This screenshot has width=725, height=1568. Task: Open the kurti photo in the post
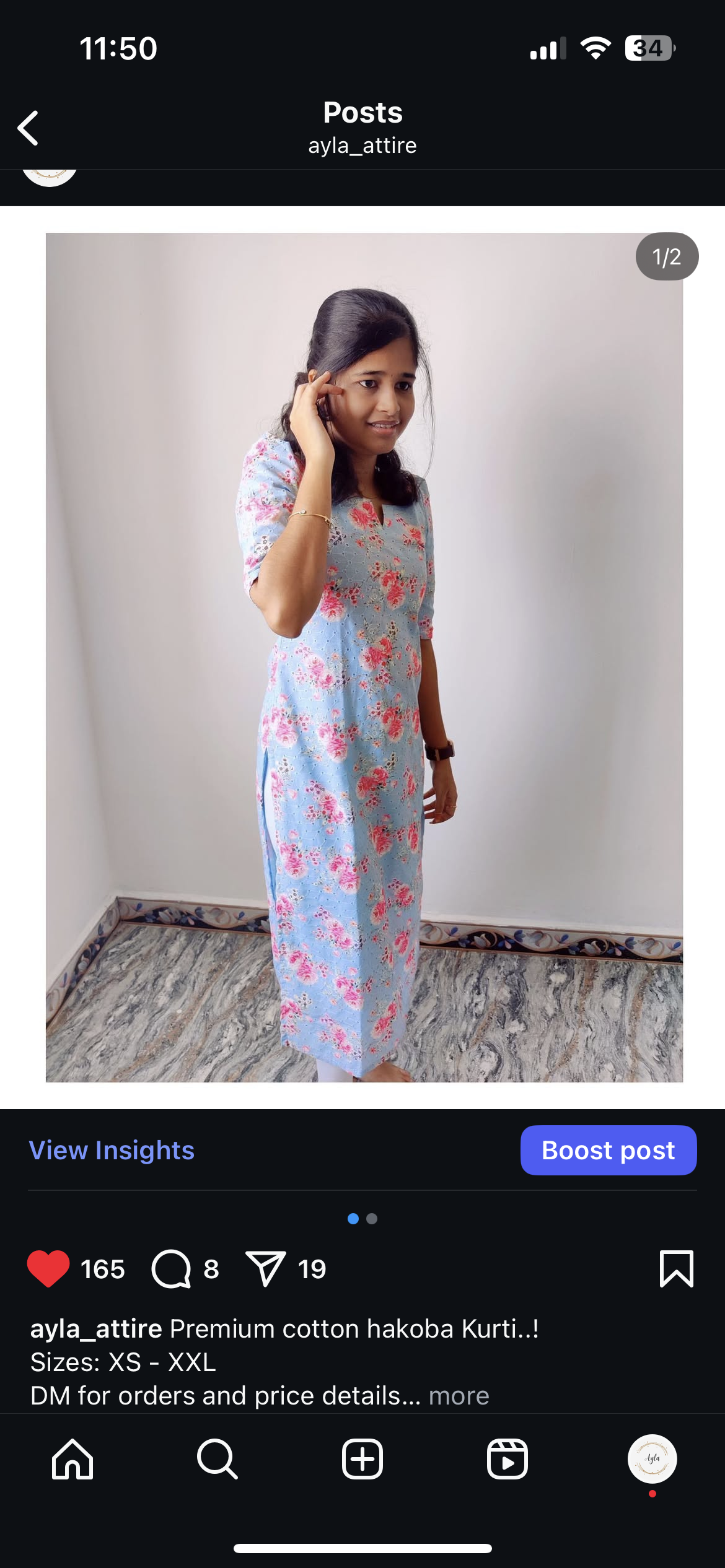click(x=364, y=656)
